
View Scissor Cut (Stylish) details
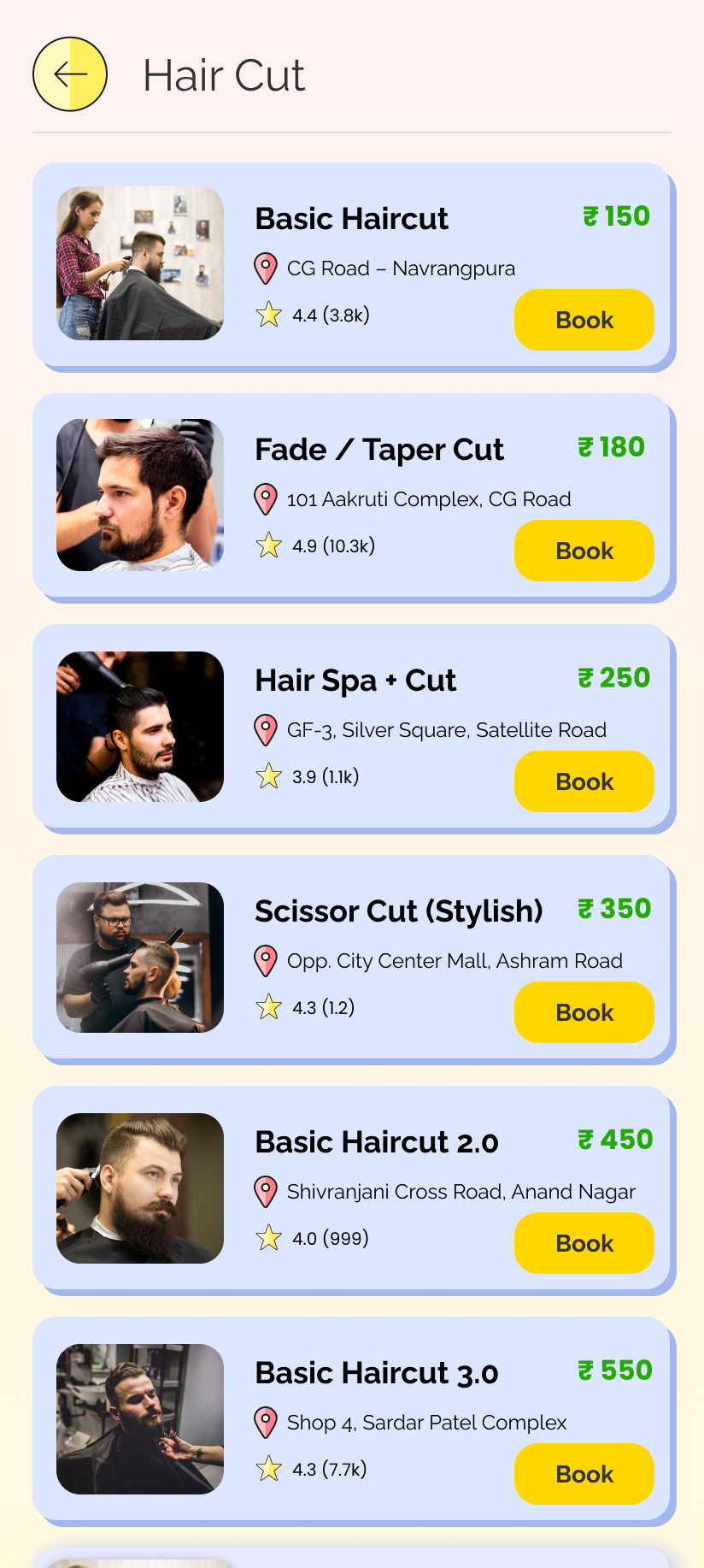(x=398, y=912)
